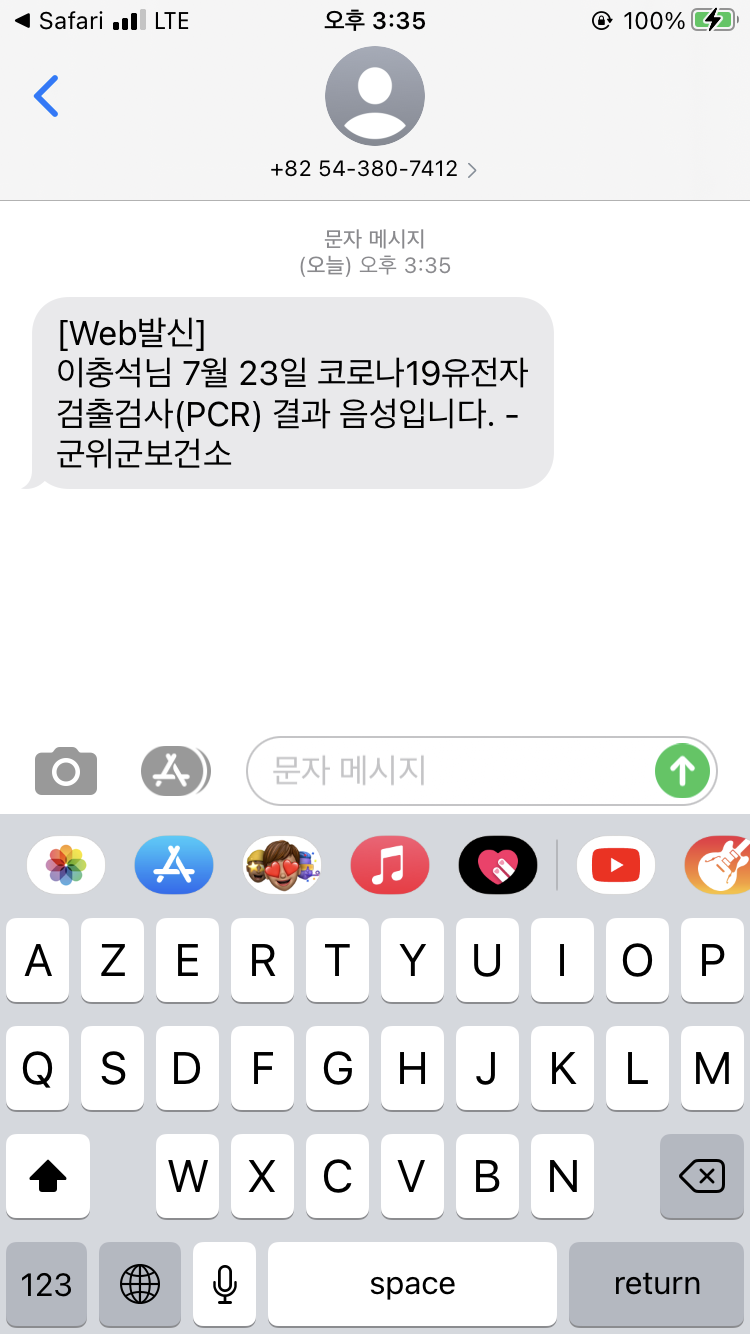Image resolution: width=750 pixels, height=1334 pixels.
Task: Tap the return key on the keyboard
Action: (x=656, y=1284)
